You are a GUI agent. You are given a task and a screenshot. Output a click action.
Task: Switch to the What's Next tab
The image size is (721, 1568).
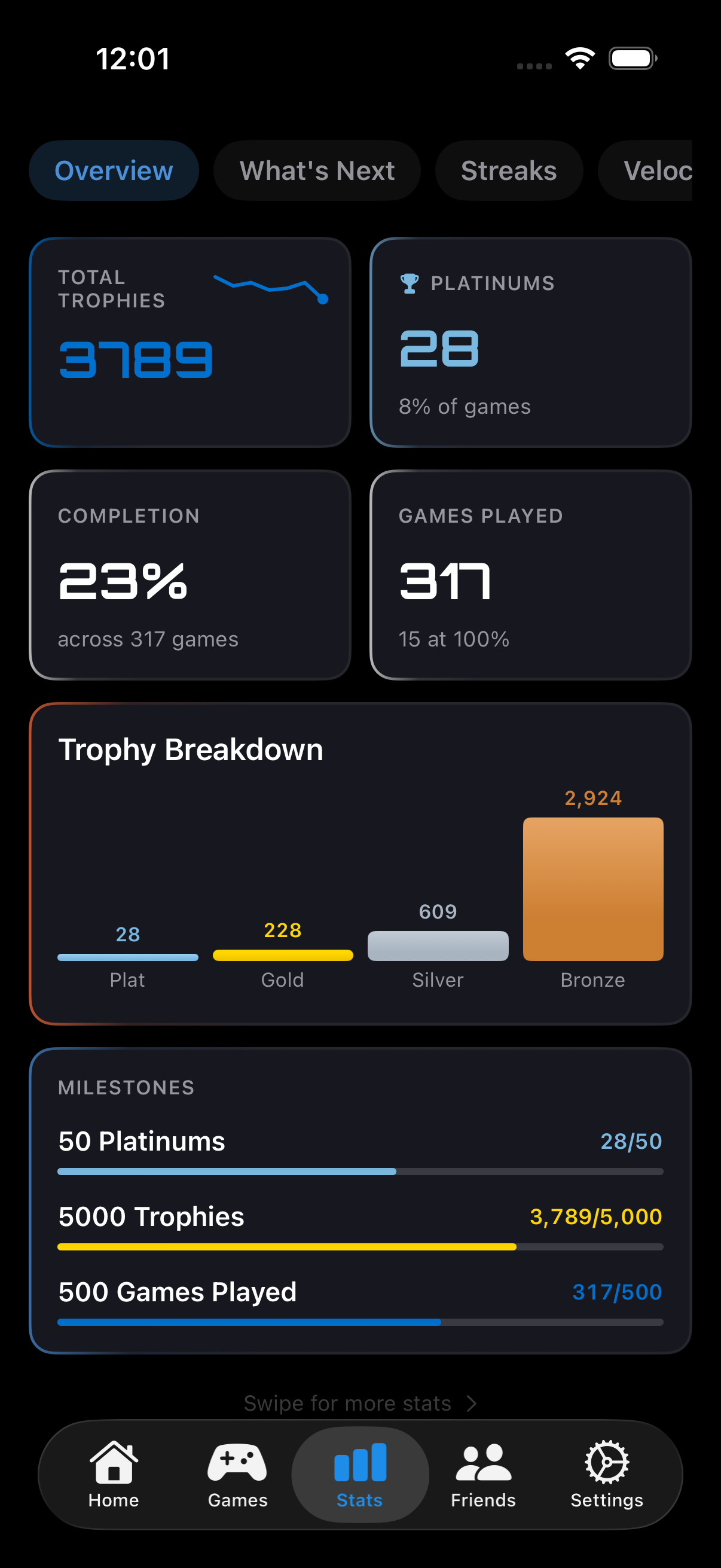(x=316, y=170)
